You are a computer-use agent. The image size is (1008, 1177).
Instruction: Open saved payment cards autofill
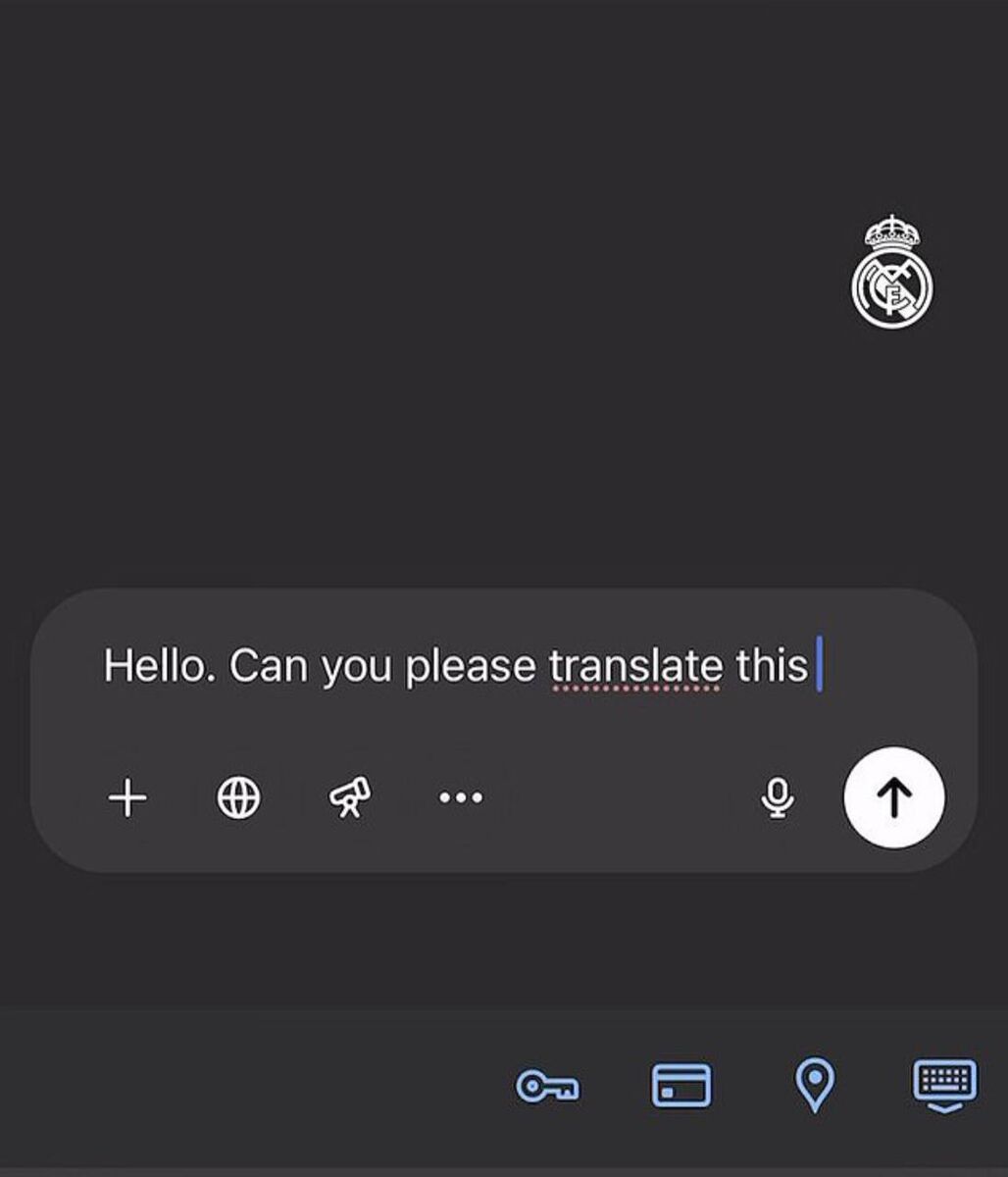[681, 1087]
